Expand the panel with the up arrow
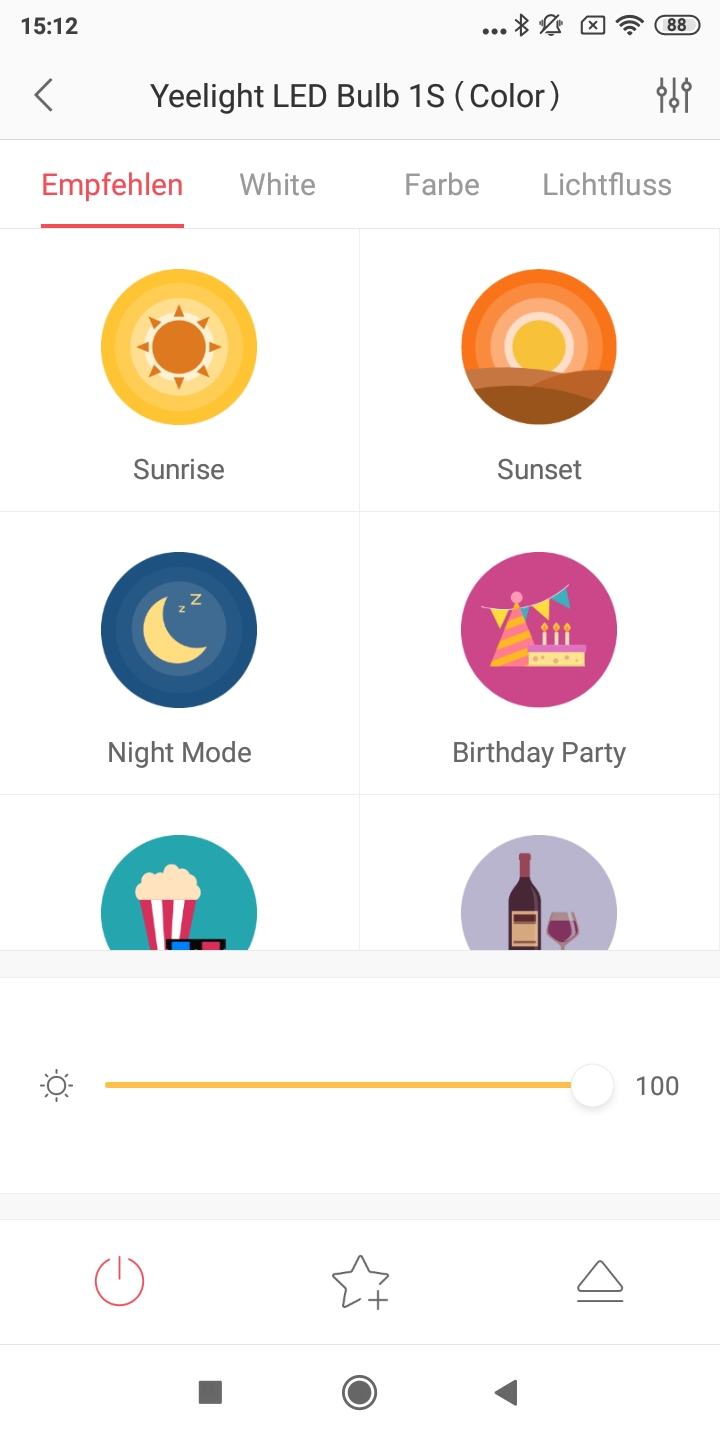This screenshot has width=720, height=1440. 600,1281
